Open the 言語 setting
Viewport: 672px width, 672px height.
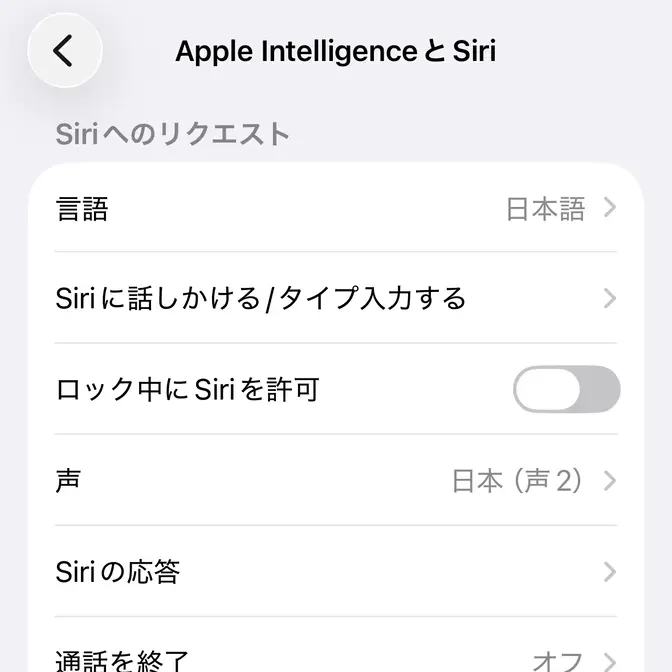tap(336, 209)
